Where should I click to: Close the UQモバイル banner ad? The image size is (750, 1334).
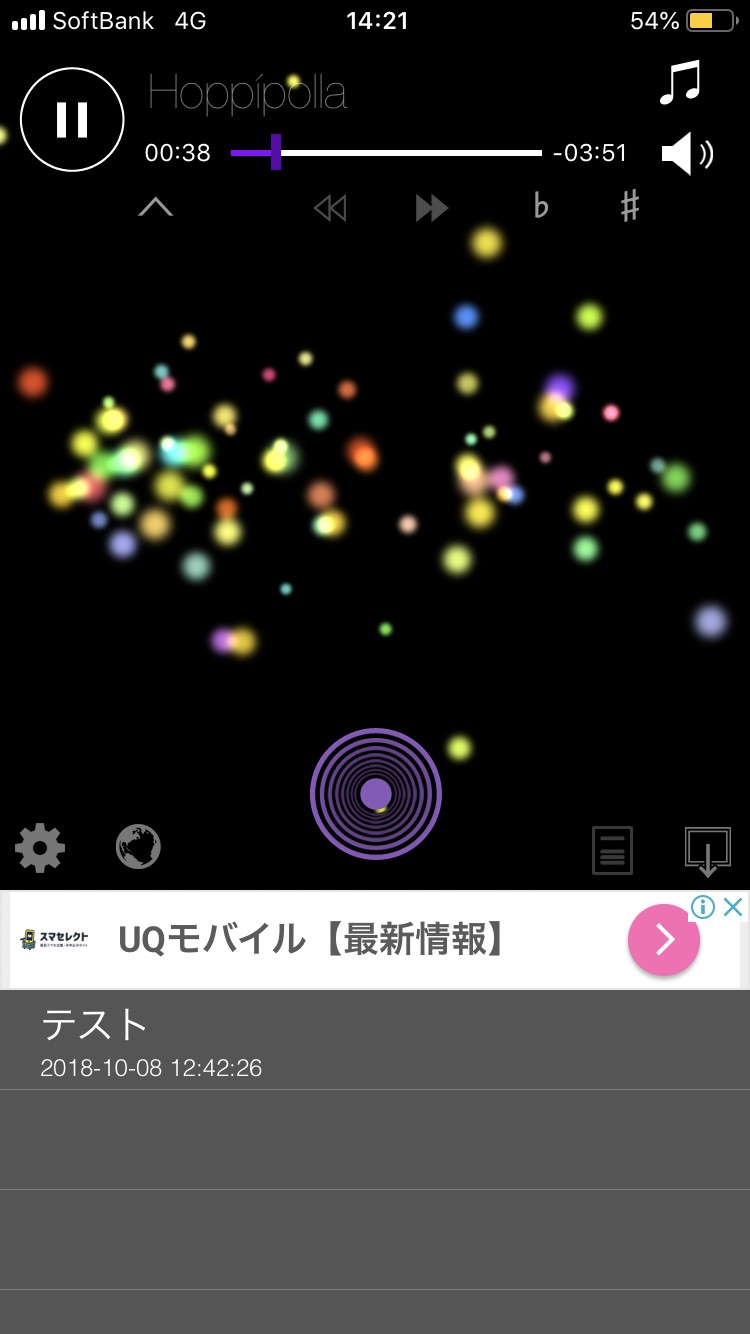click(734, 907)
